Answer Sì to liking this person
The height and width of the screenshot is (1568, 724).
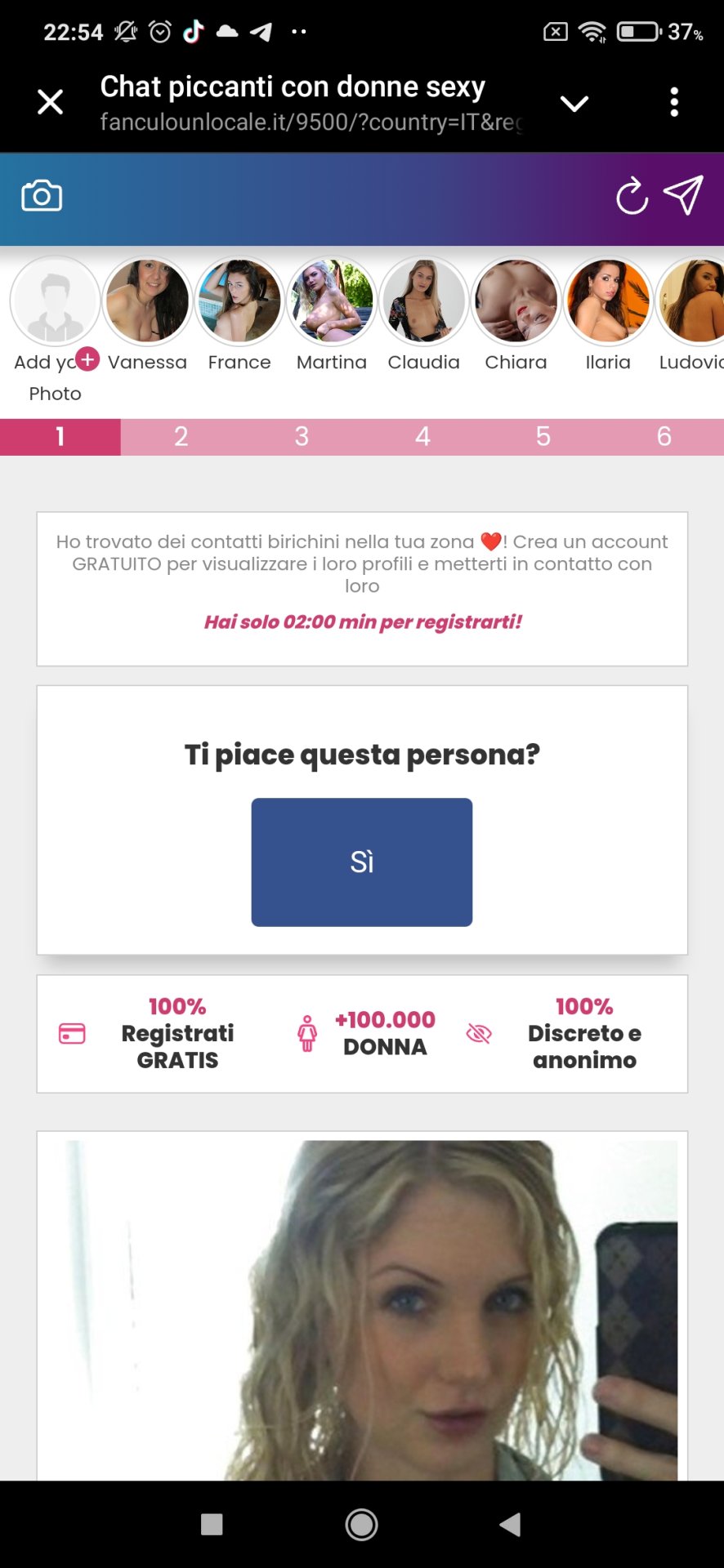[361, 862]
